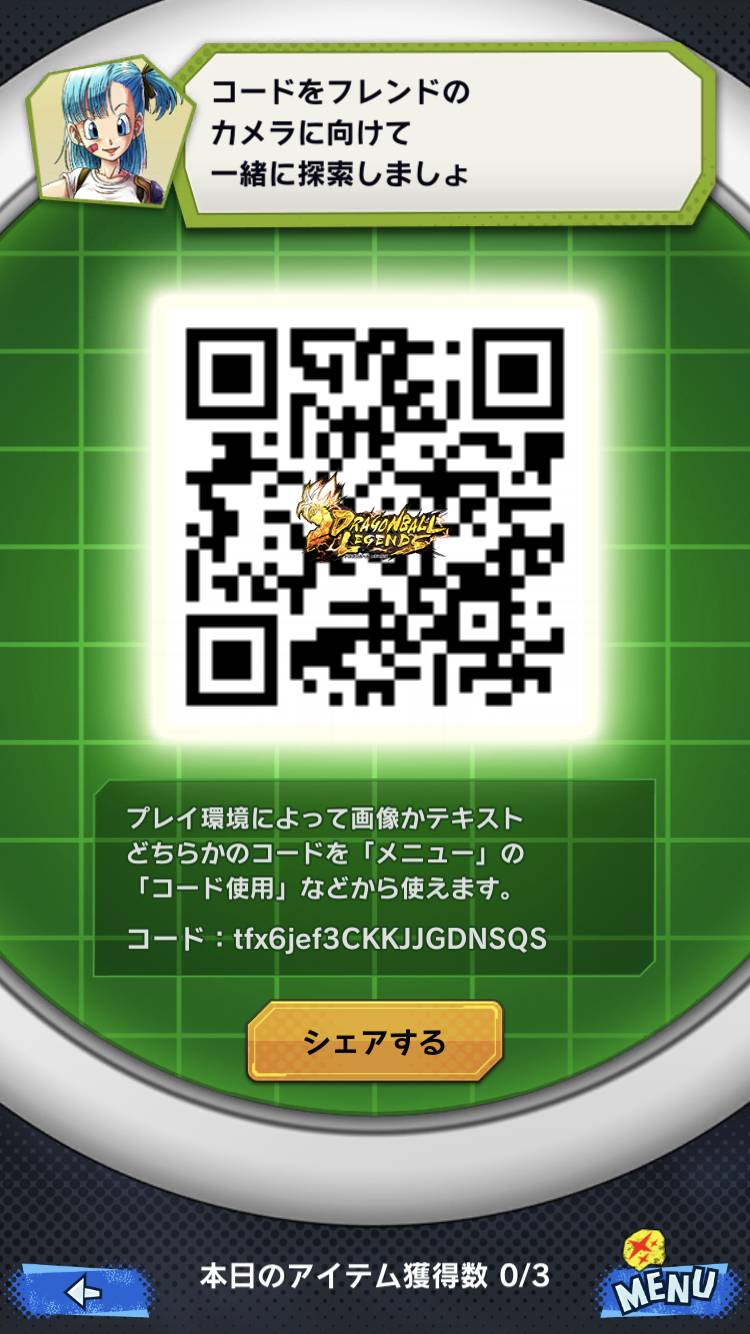Tap the シェアする share button

coord(375,1042)
